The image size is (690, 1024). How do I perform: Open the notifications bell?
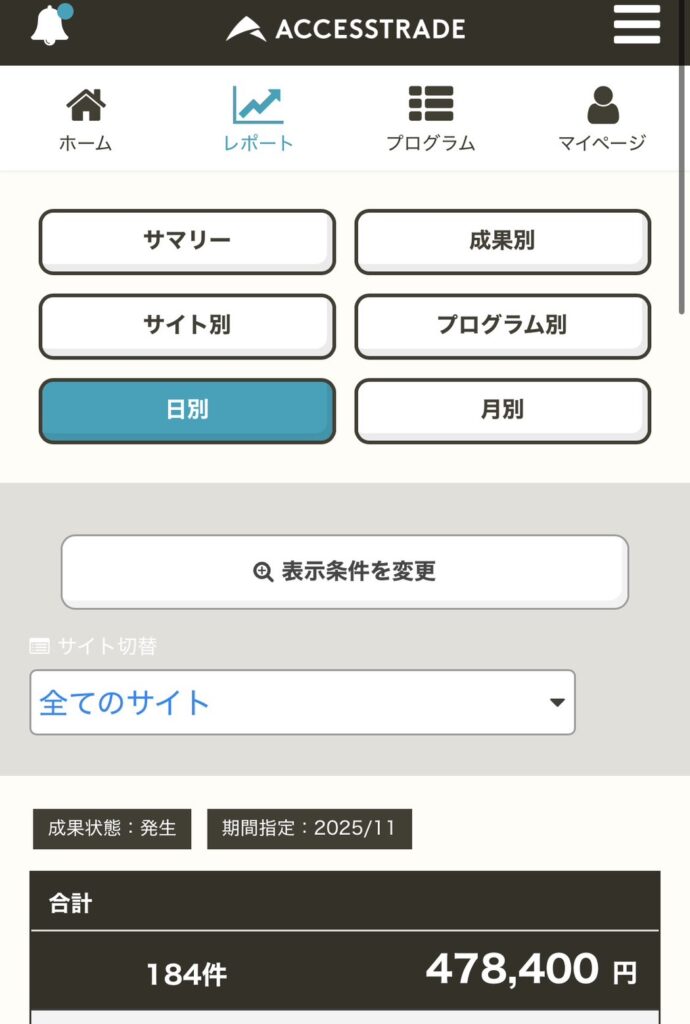(x=51, y=25)
